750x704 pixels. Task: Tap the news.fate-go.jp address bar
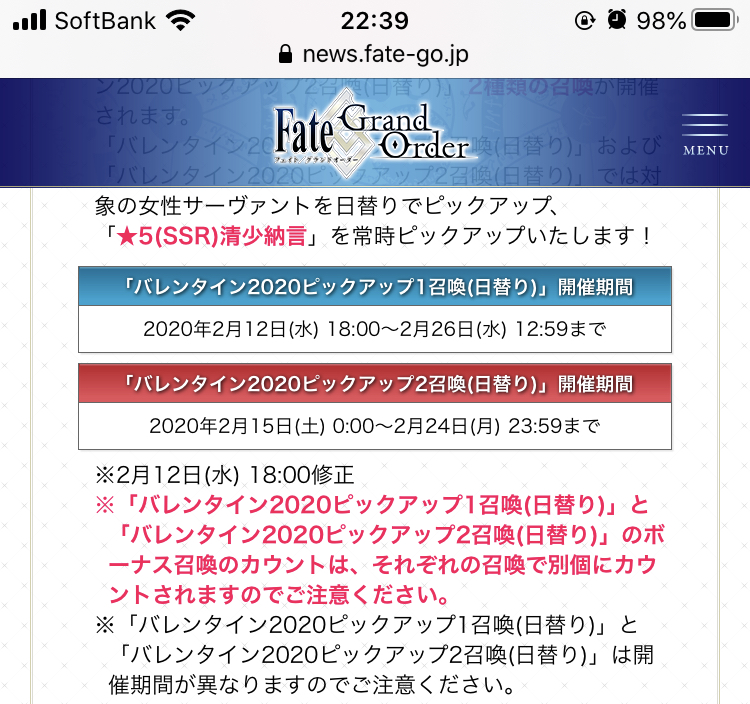(374, 54)
